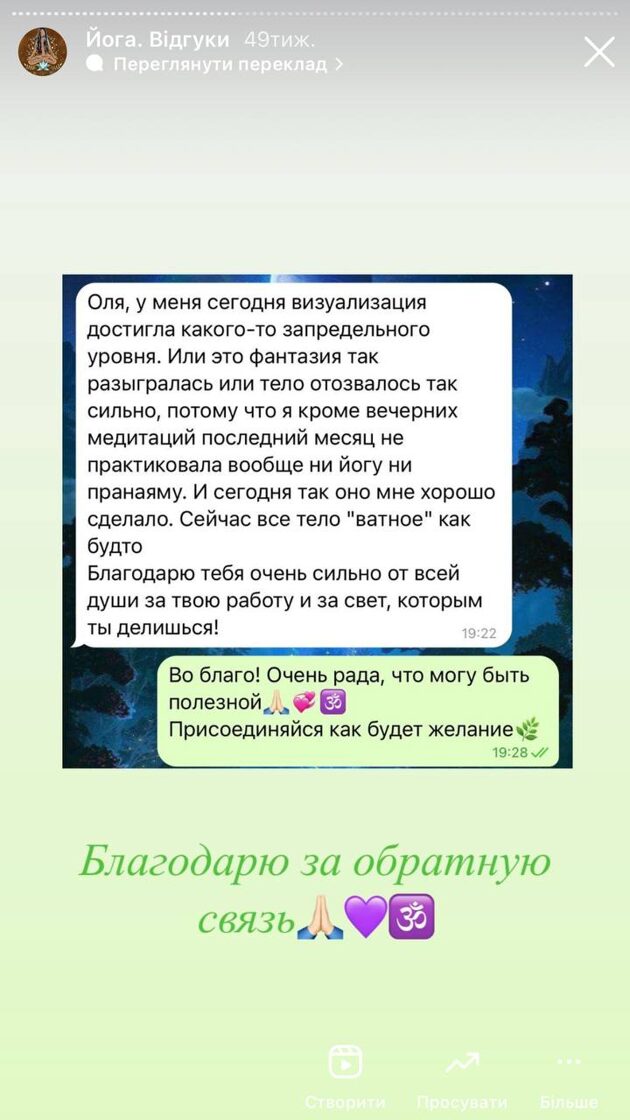Close the story viewer
630x1120 pixels.
pyautogui.click(x=599, y=51)
